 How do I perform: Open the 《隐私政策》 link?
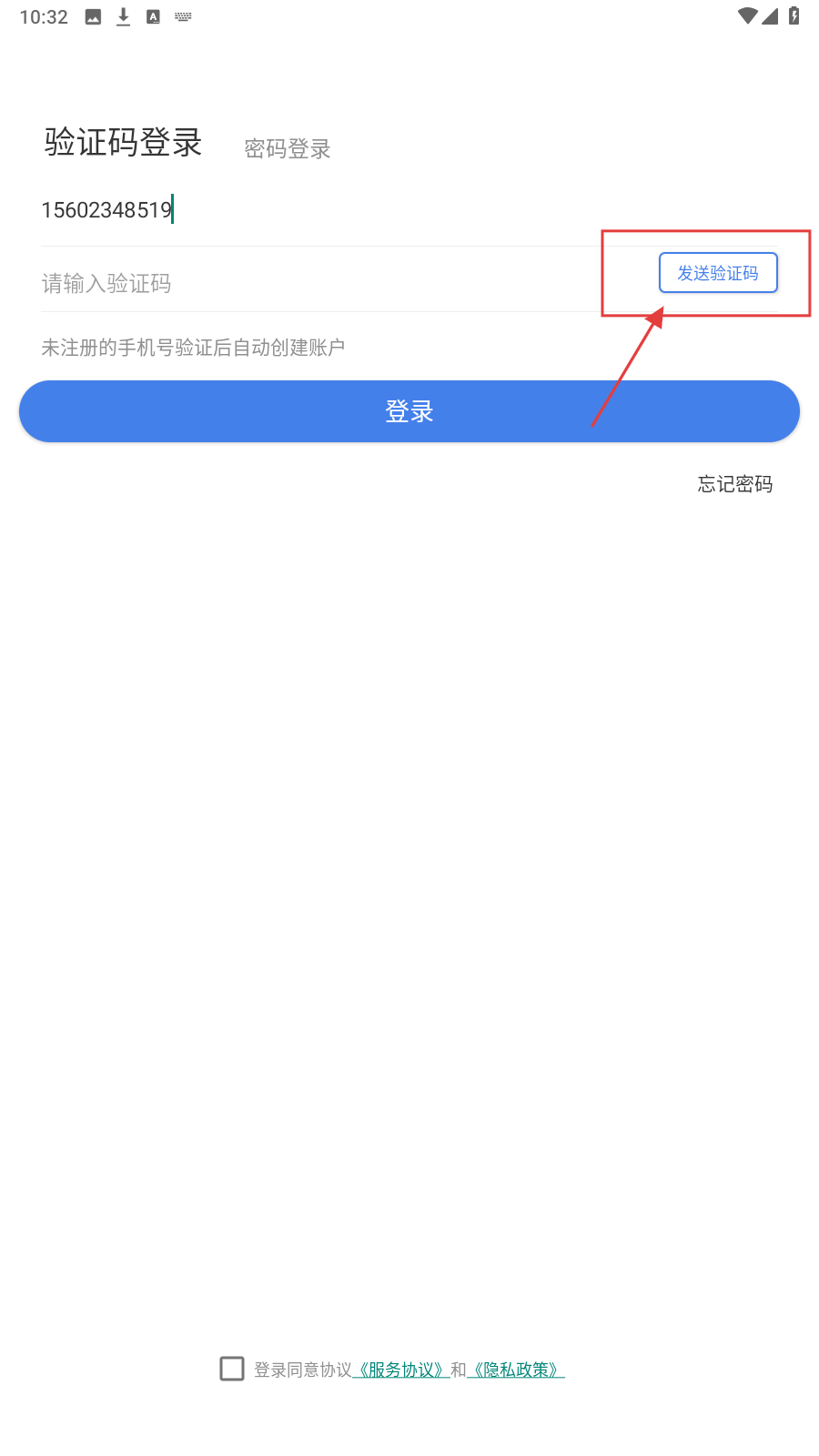point(516,1370)
